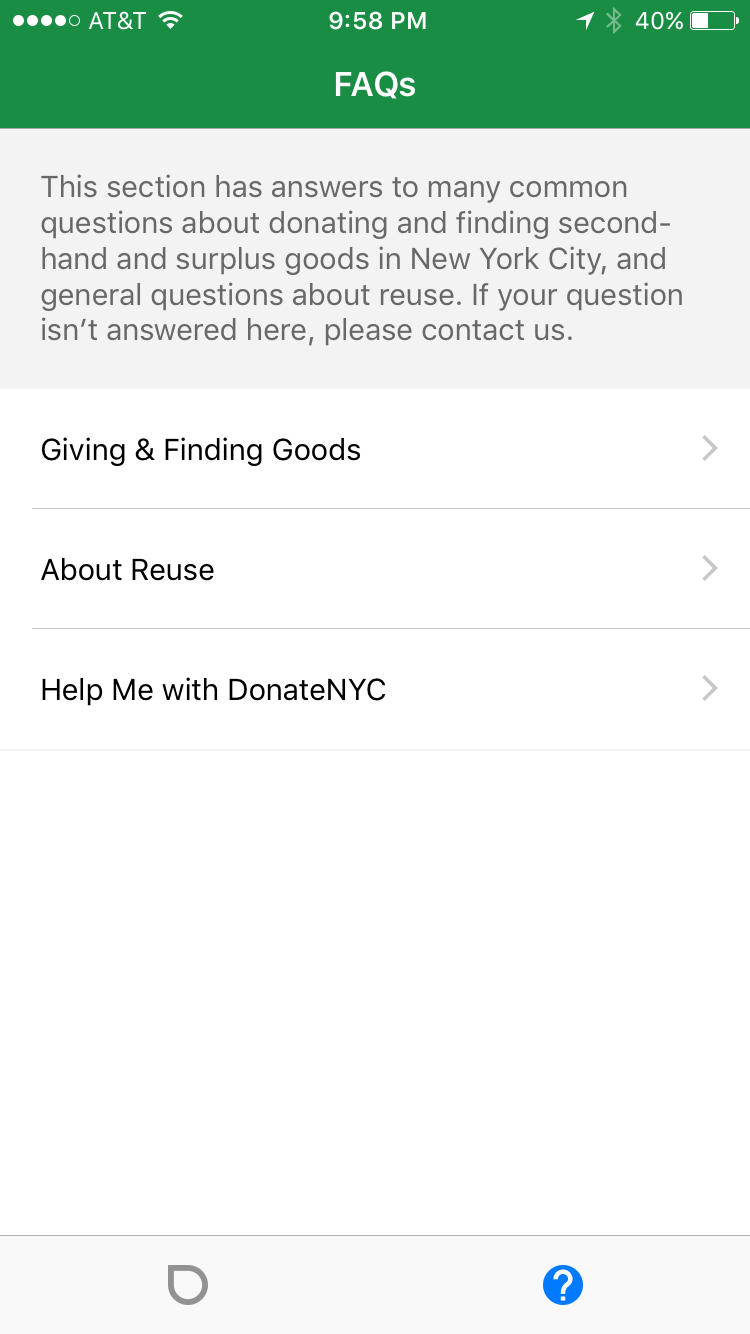This screenshot has height=1334, width=750.
Task: Switch to the DonateNYC home tab
Action: tap(187, 1285)
